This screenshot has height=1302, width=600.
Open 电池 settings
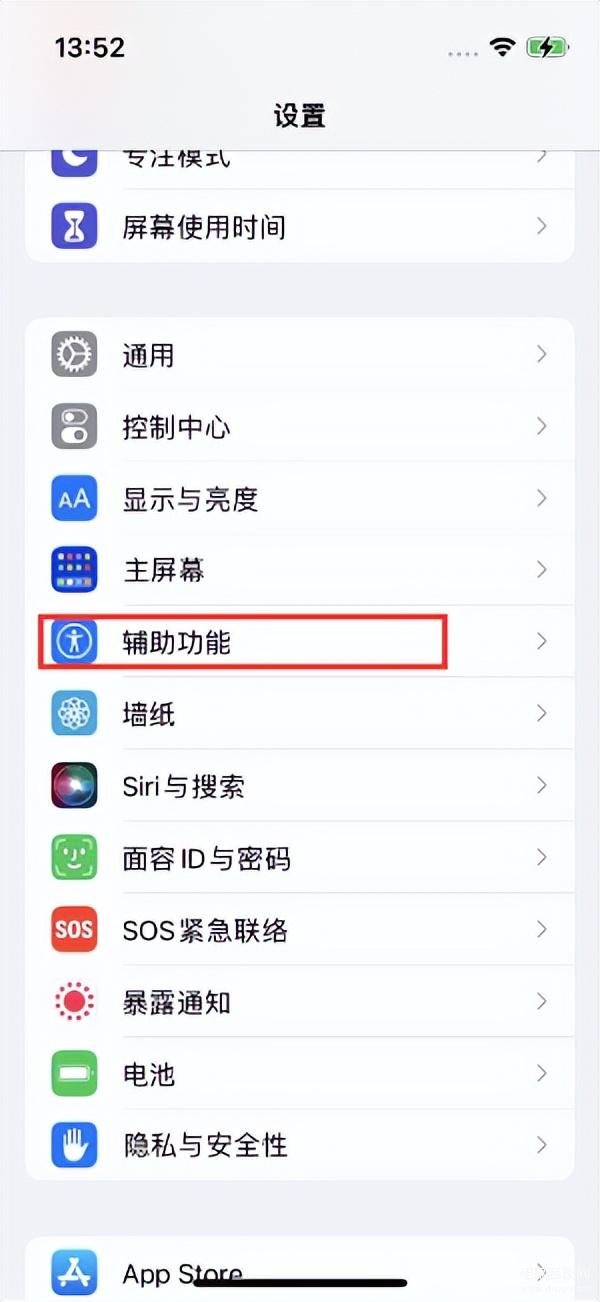pyautogui.click(x=300, y=1074)
